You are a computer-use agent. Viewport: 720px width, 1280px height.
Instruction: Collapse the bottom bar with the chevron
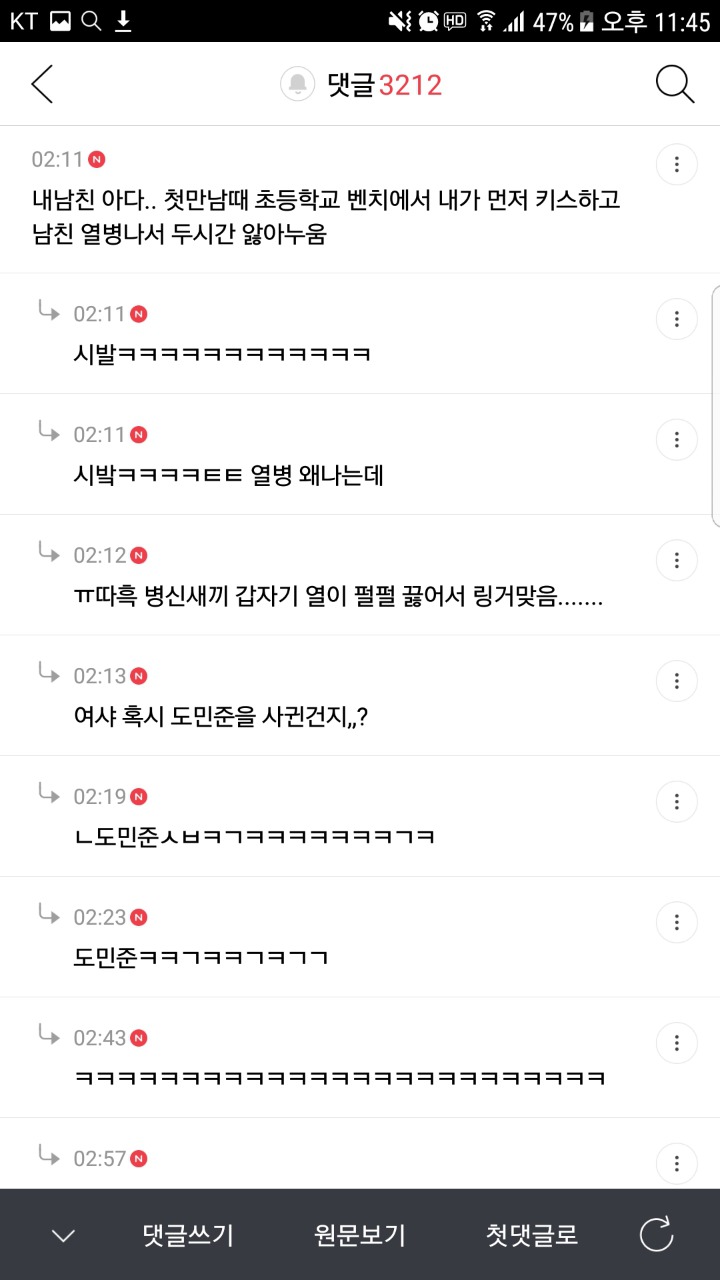63,1236
